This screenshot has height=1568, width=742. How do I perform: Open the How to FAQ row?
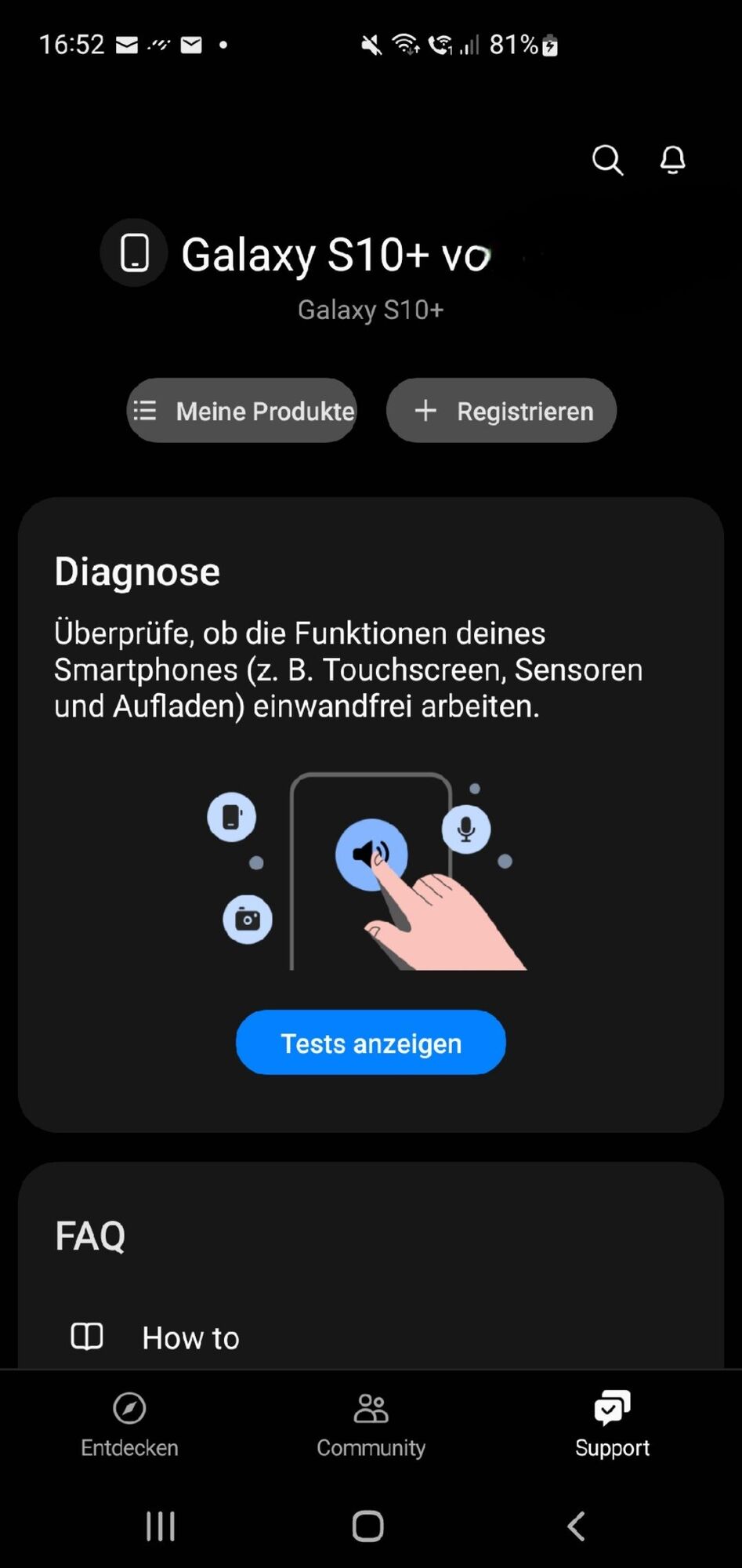[190, 1338]
